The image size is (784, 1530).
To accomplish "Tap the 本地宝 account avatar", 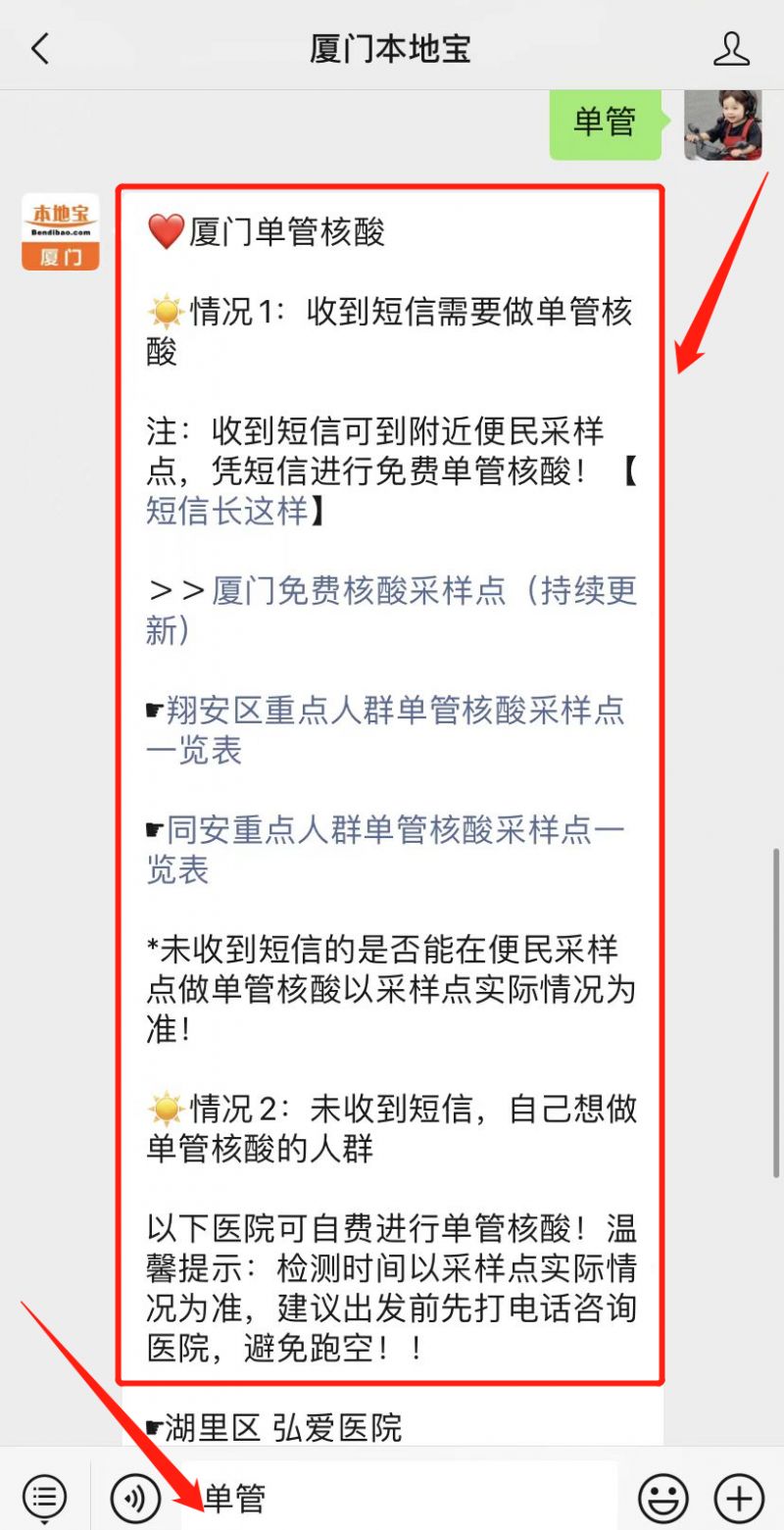I will [x=61, y=231].
